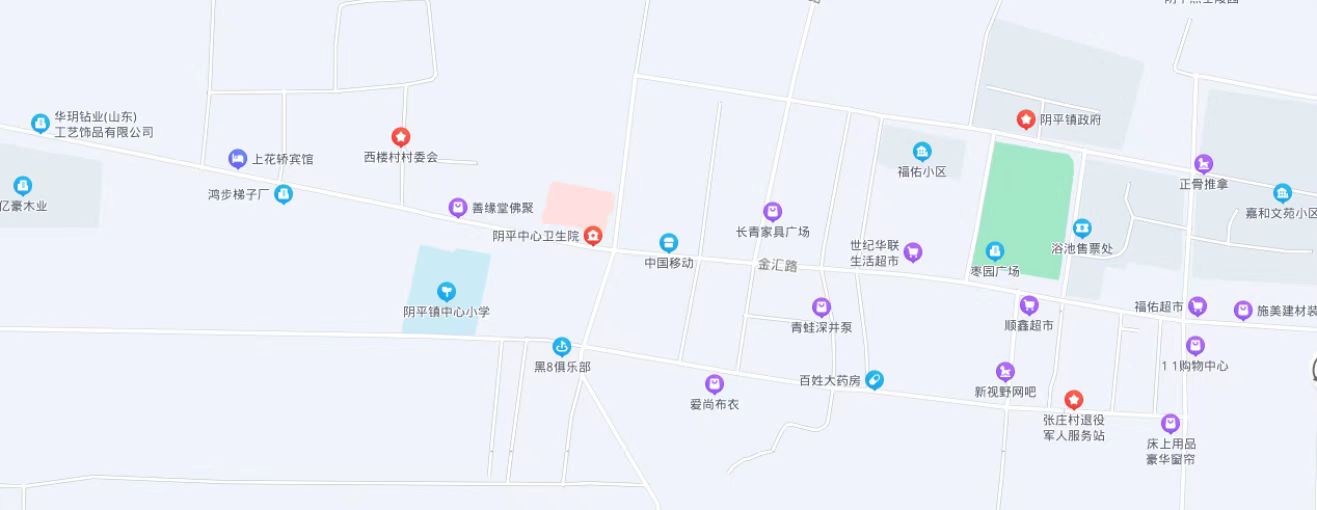Open the 百姓大药房 pharmacy marker
The height and width of the screenshot is (510, 1317).
click(874, 380)
